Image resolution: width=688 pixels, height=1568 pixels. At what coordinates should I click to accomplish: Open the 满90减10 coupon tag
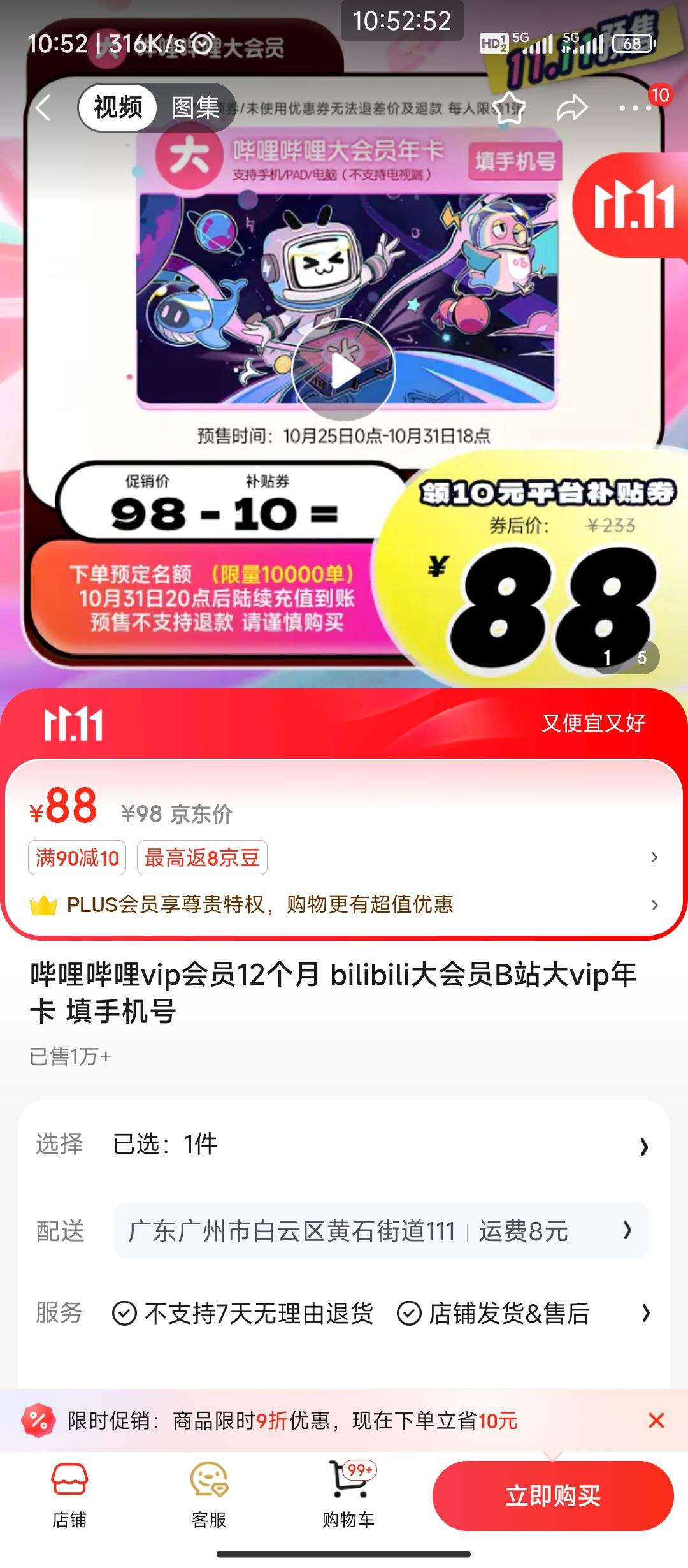pos(76,859)
